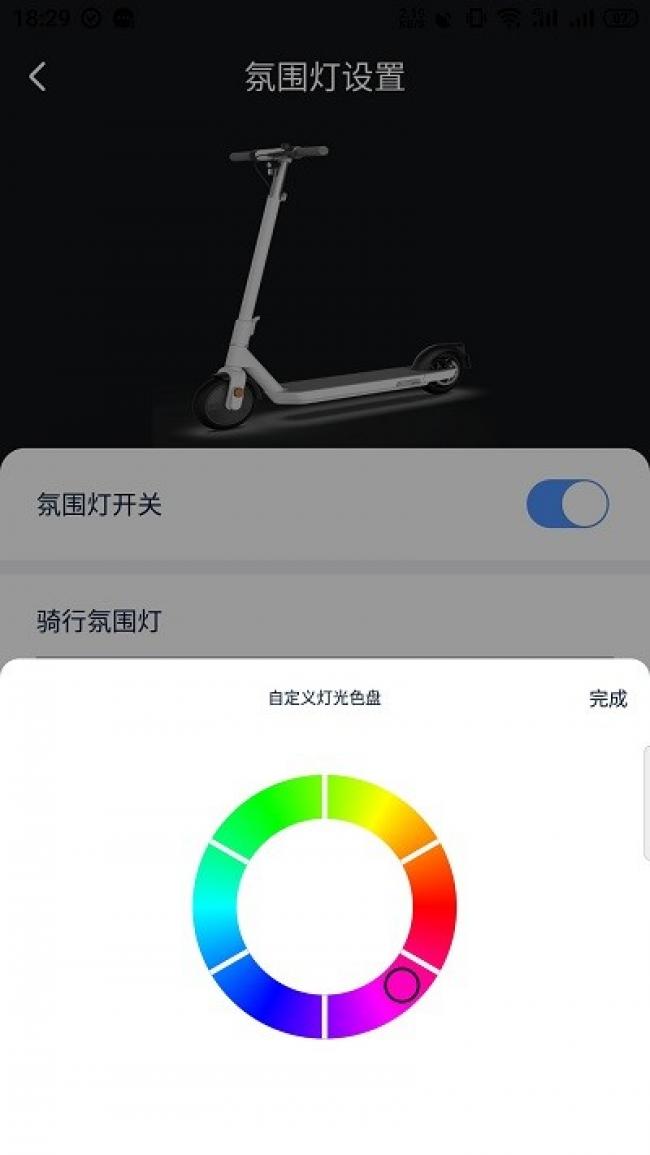Screen dimensions: 650x1155
Task: Pick cyan on the color wheel
Action: [x=215, y=906]
